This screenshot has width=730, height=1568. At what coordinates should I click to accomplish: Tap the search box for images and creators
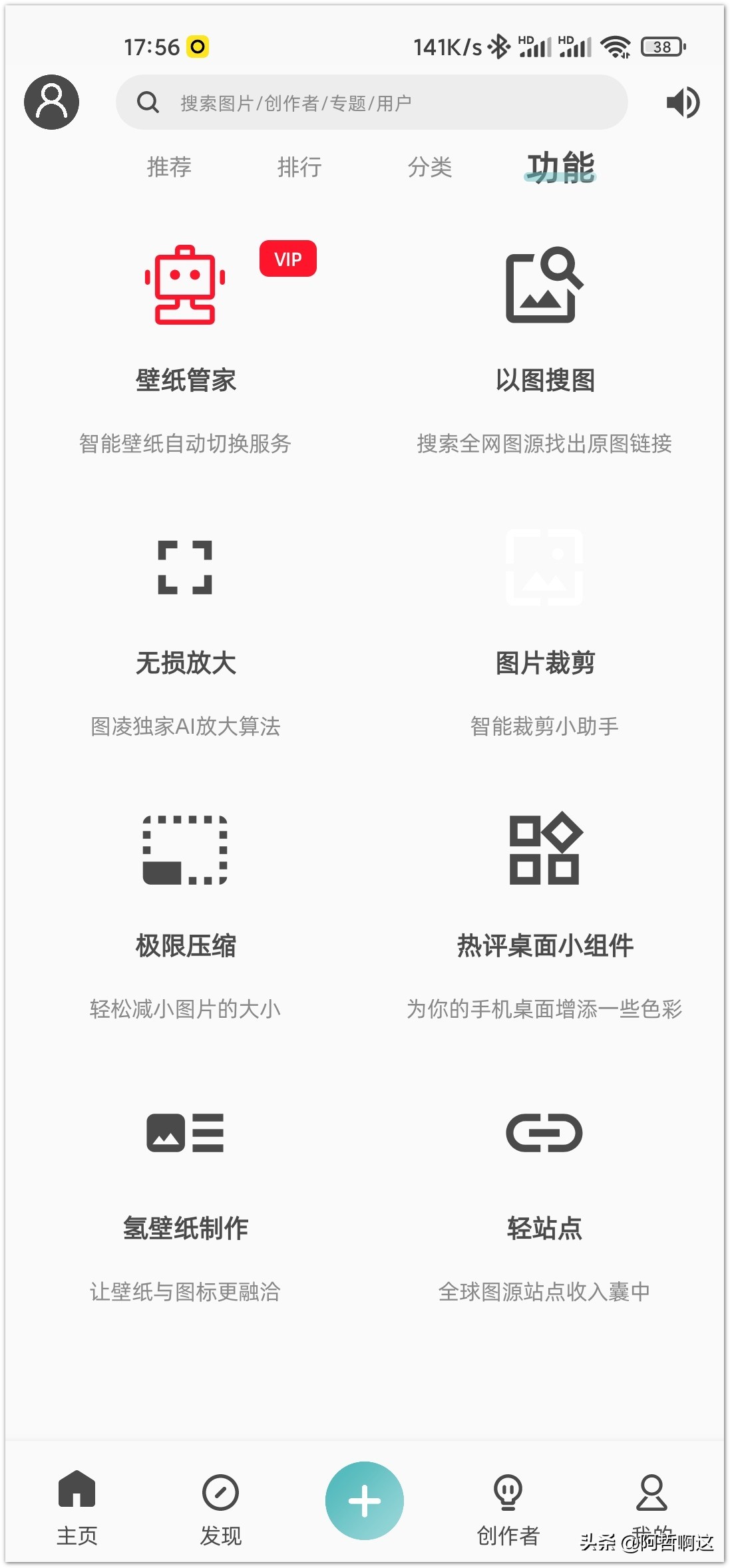click(x=371, y=102)
